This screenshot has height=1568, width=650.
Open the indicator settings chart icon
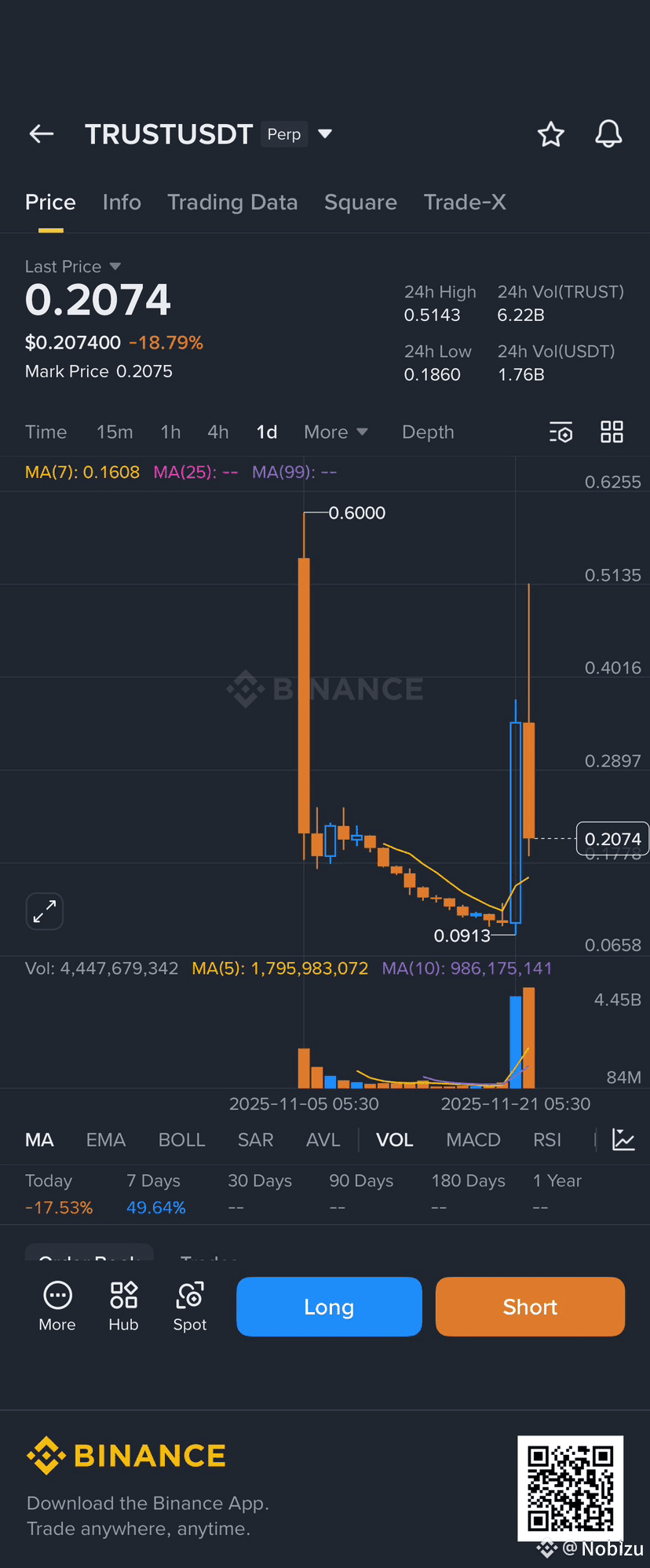pos(623,1140)
